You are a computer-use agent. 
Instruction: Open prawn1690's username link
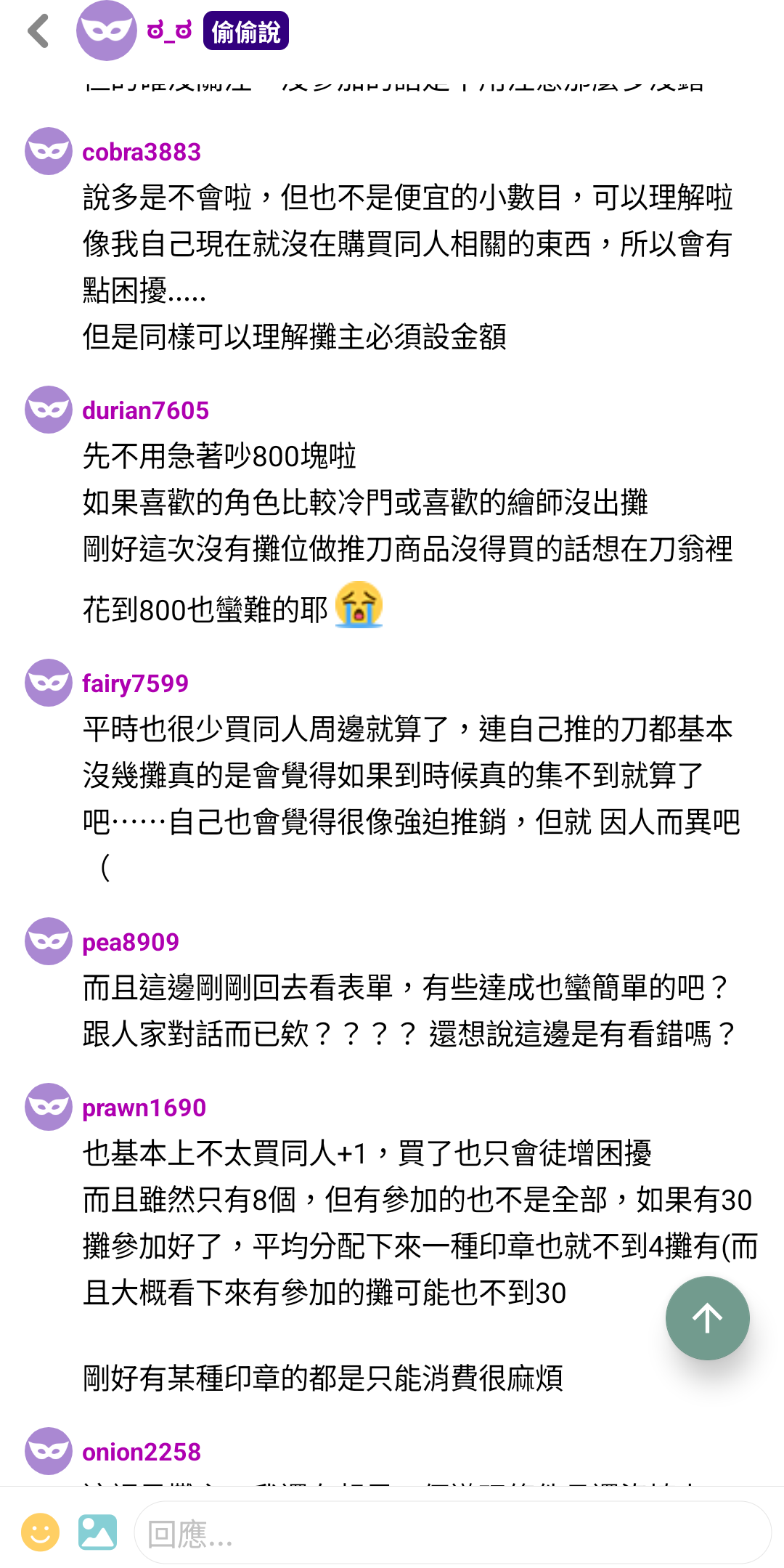[144, 1108]
